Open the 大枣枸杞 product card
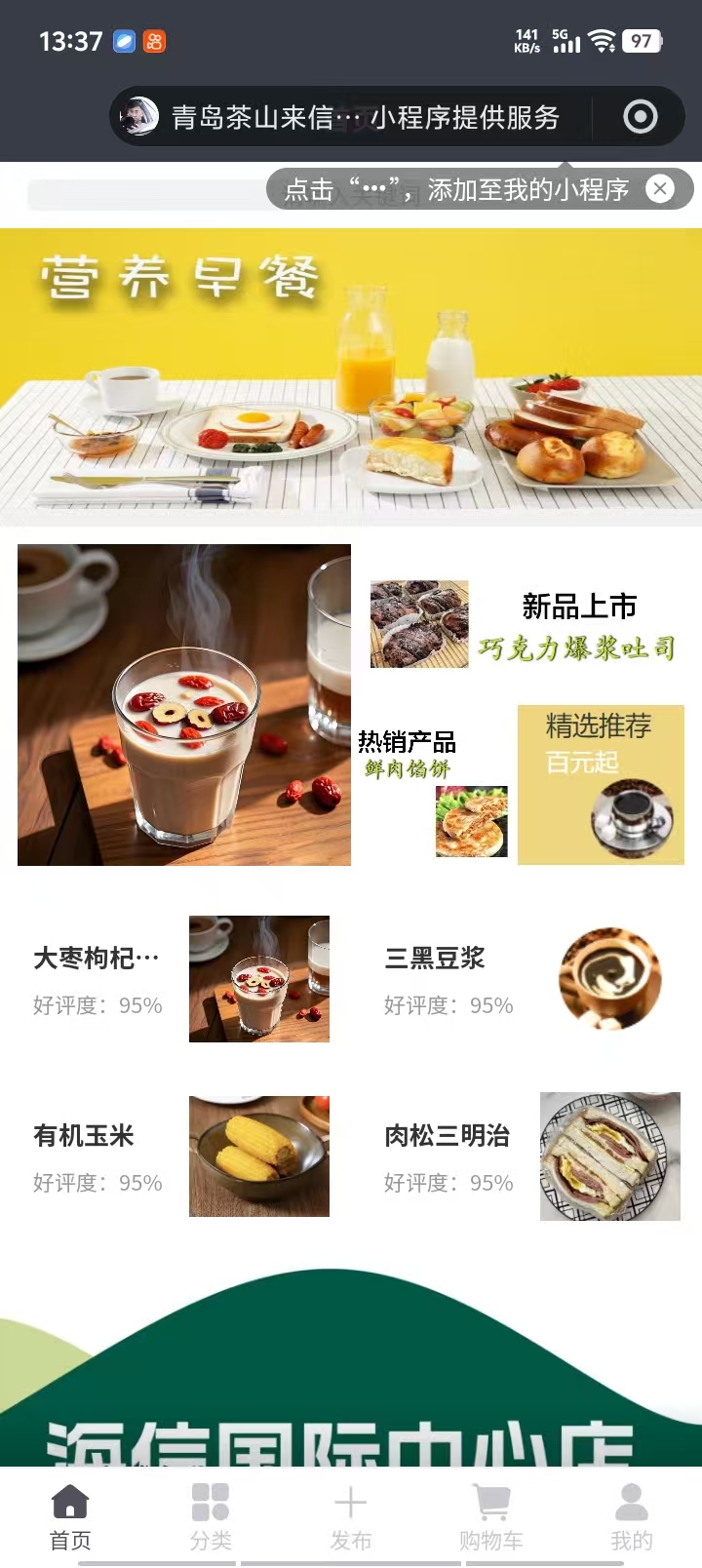The height and width of the screenshot is (1568, 702). 180,979
